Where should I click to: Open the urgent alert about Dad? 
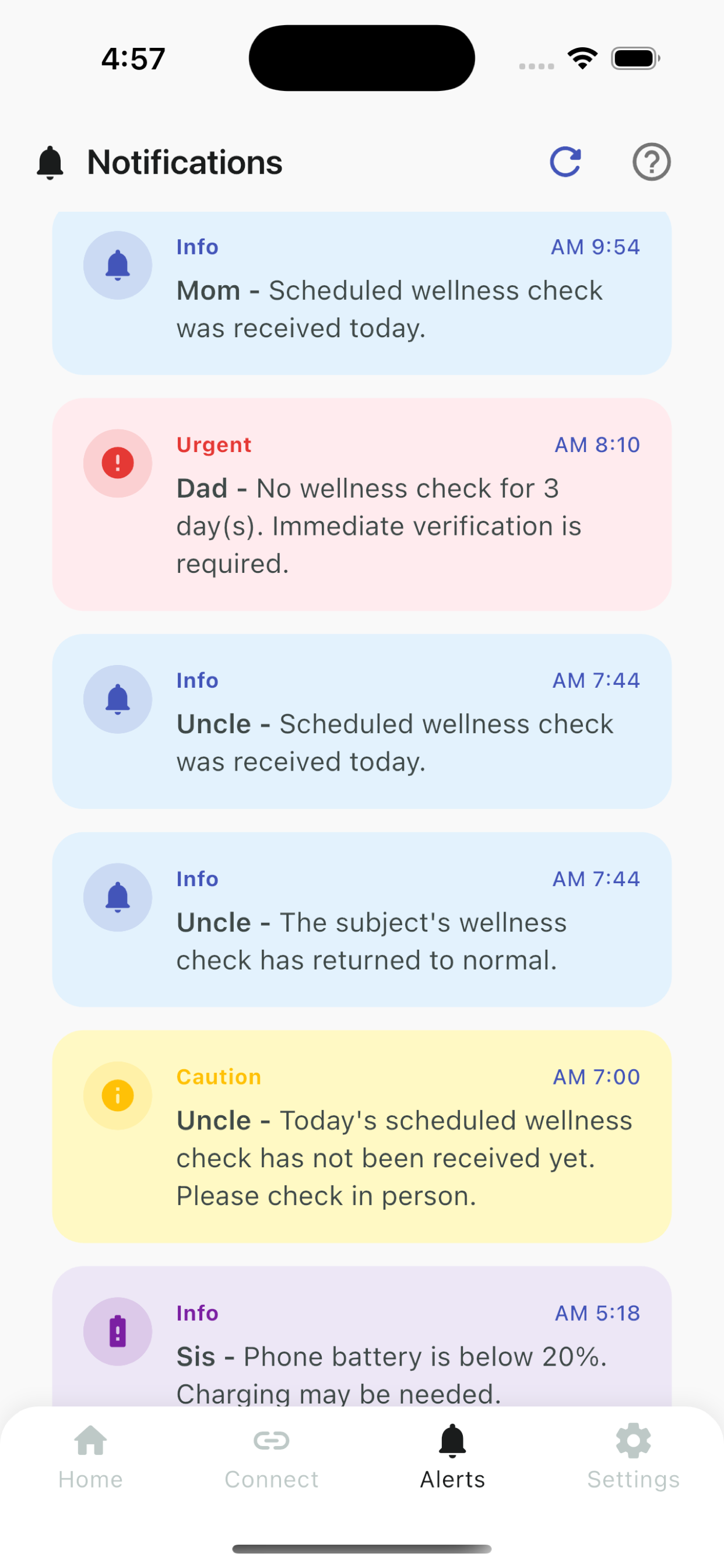362,504
